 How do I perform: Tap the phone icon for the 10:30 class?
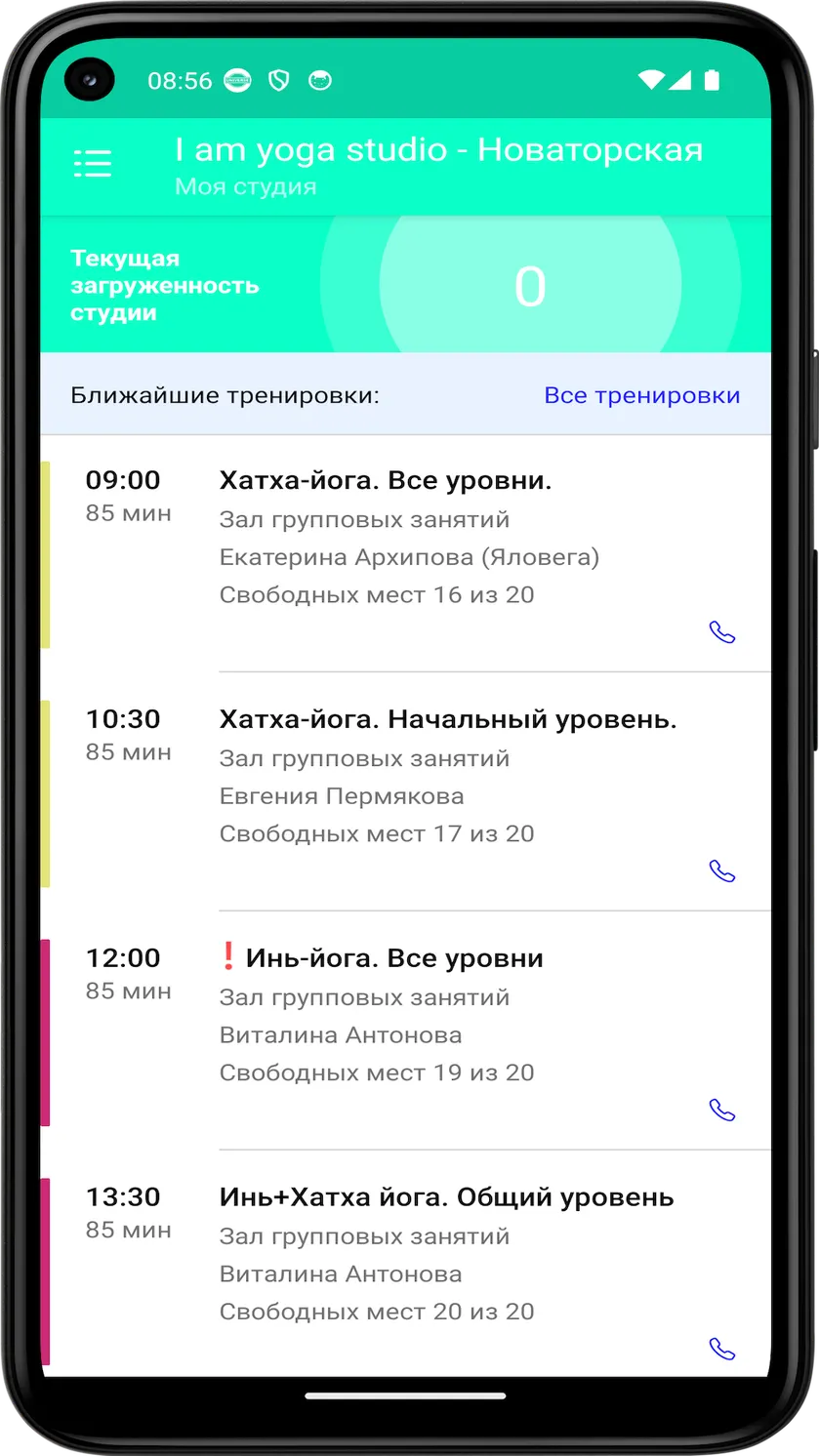722,871
